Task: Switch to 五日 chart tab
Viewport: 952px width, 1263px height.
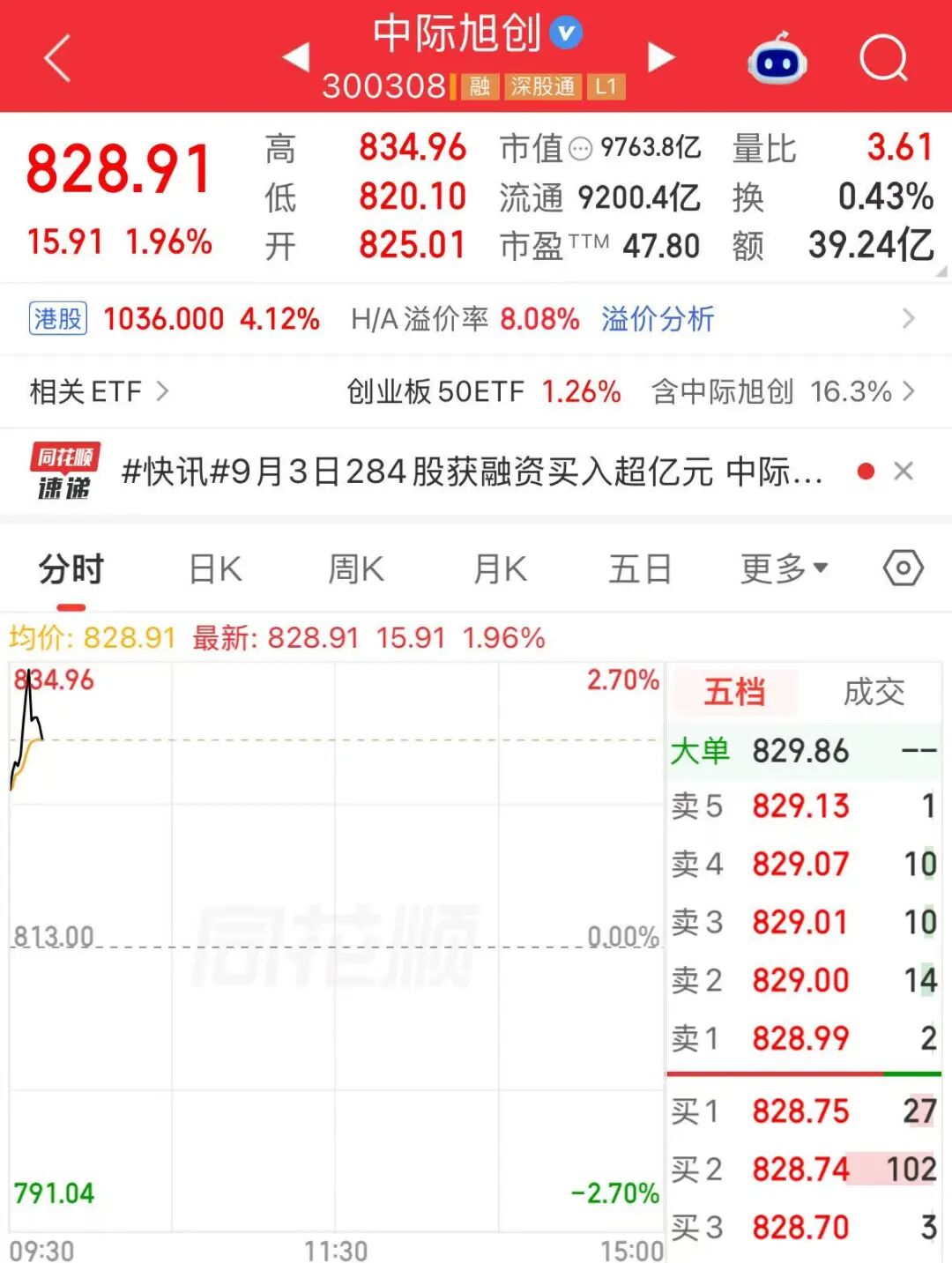Action: [641, 569]
